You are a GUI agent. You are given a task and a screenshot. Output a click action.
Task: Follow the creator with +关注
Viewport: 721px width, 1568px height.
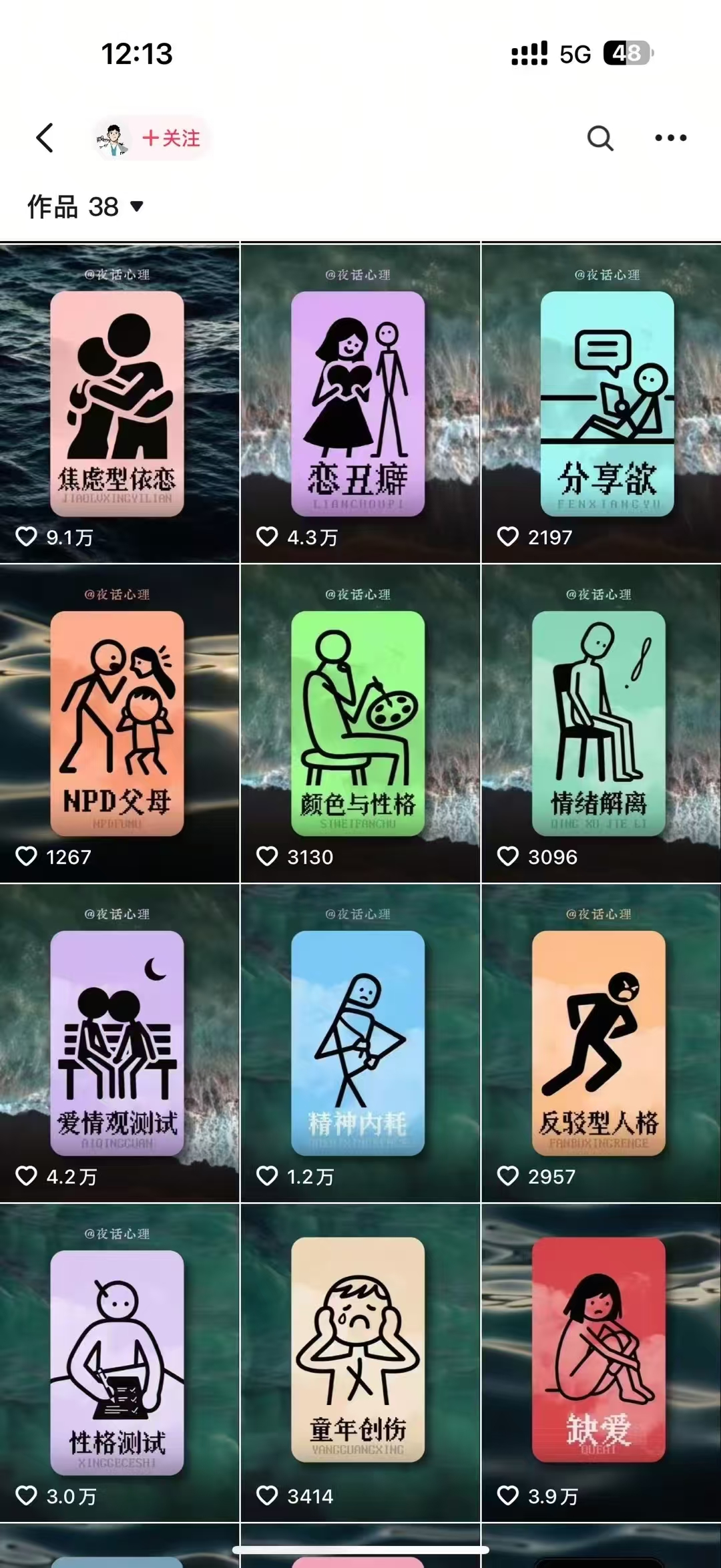click(172, 138)
